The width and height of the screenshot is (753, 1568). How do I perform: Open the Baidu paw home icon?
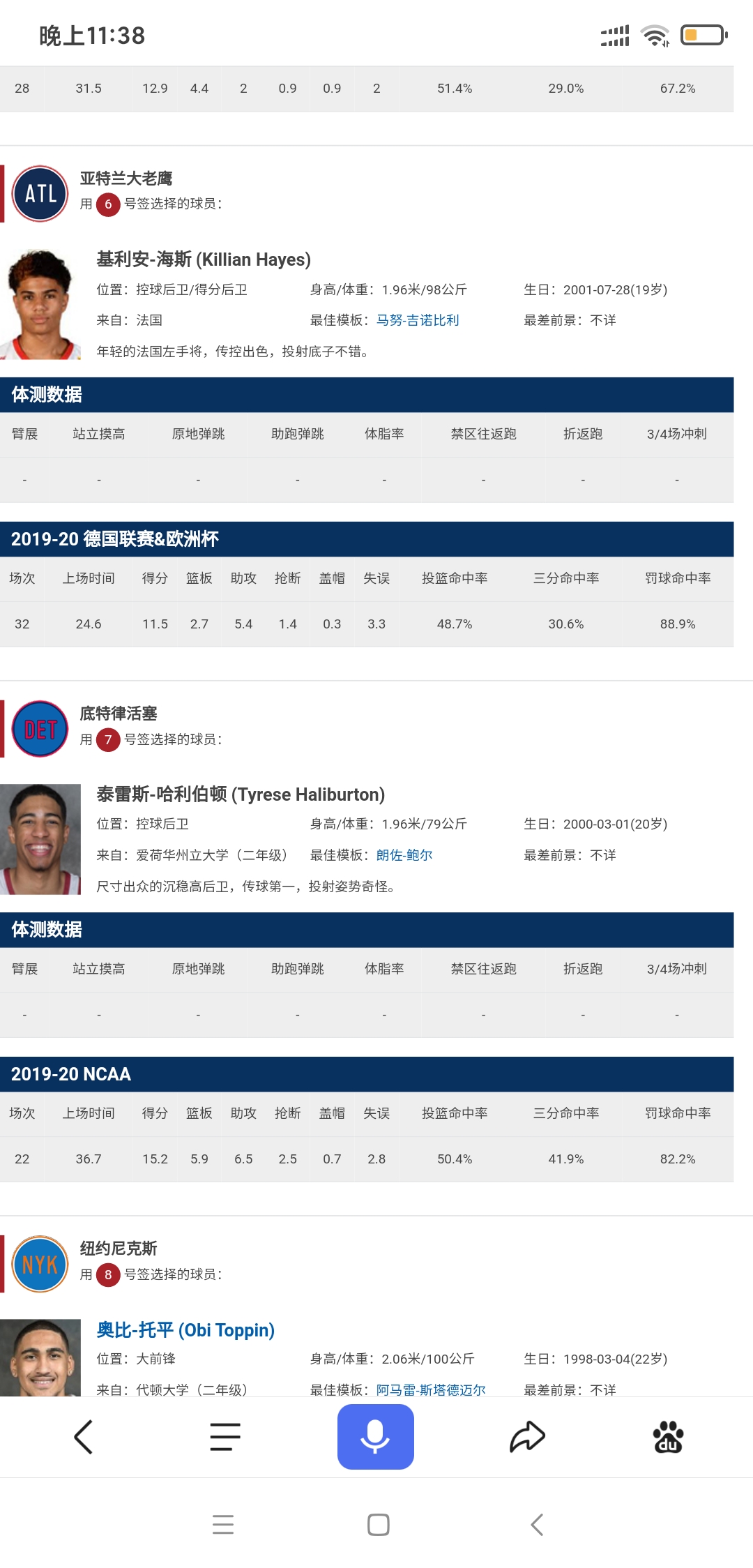tap(668, 1437)
